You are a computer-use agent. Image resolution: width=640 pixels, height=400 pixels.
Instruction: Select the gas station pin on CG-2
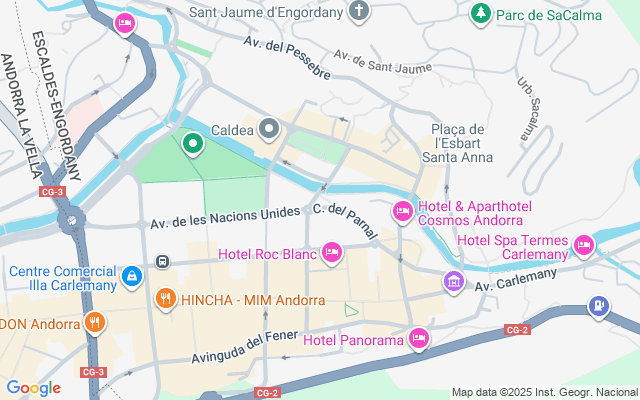599,307
